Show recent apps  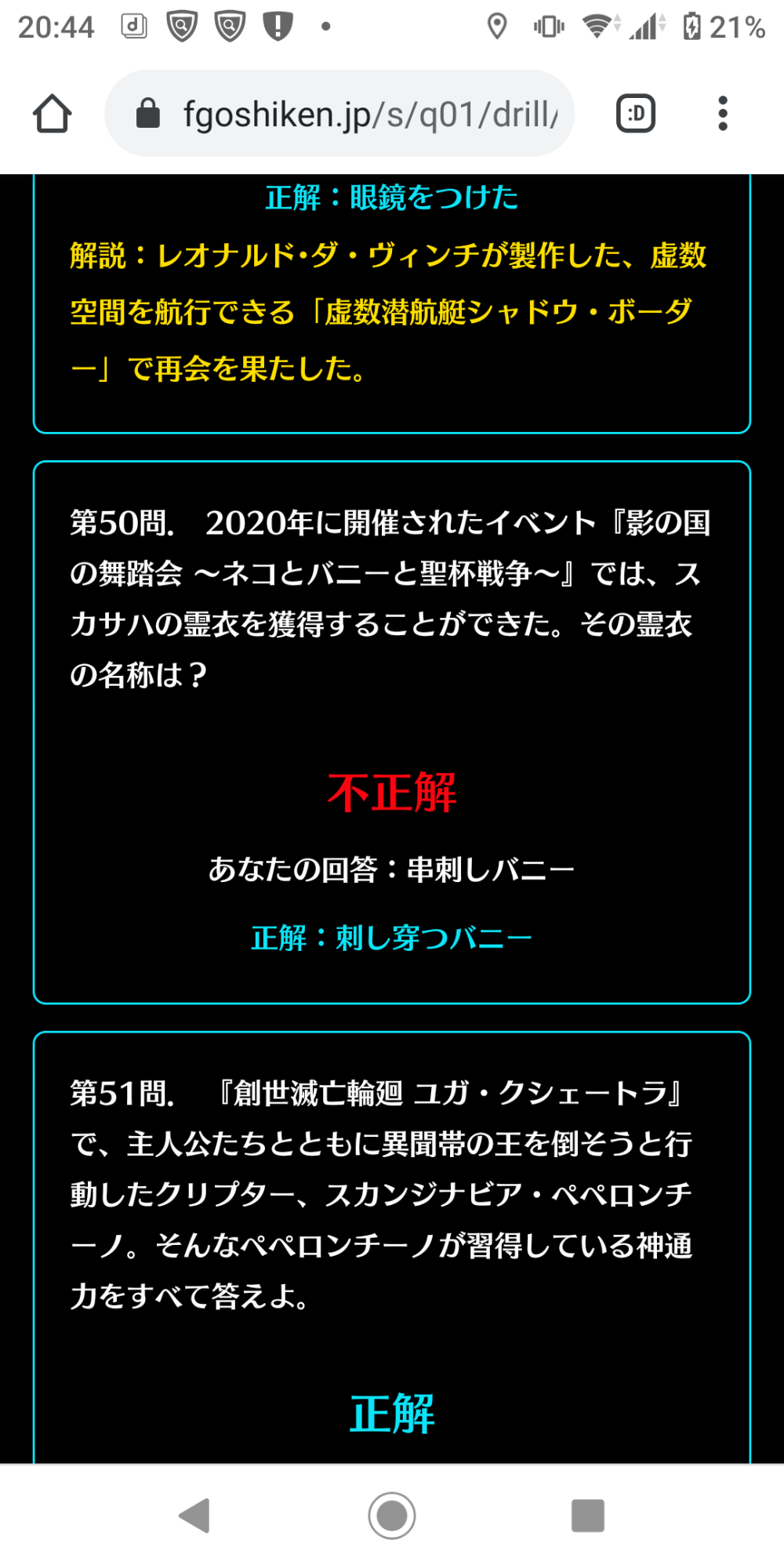point(588,1515)
